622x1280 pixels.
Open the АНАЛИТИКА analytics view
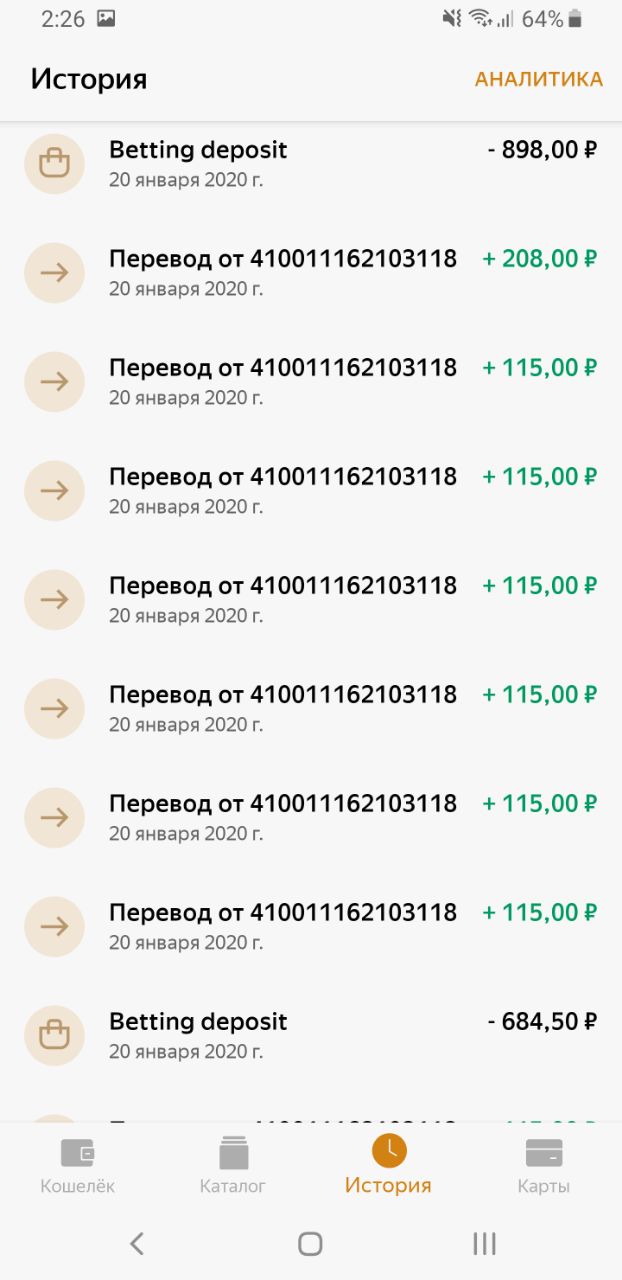538,79
